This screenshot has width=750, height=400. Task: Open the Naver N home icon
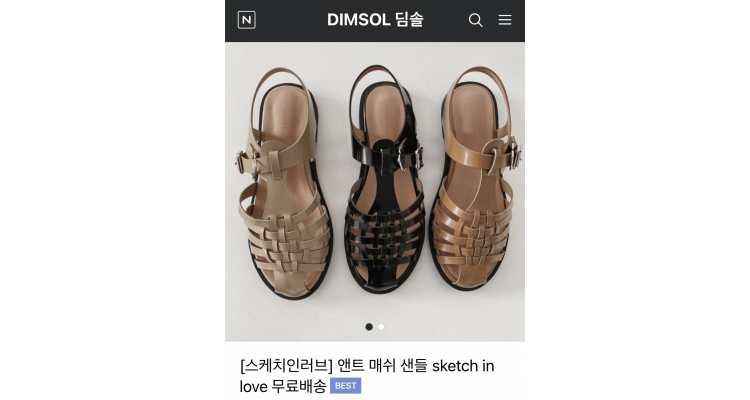[246, 20]
